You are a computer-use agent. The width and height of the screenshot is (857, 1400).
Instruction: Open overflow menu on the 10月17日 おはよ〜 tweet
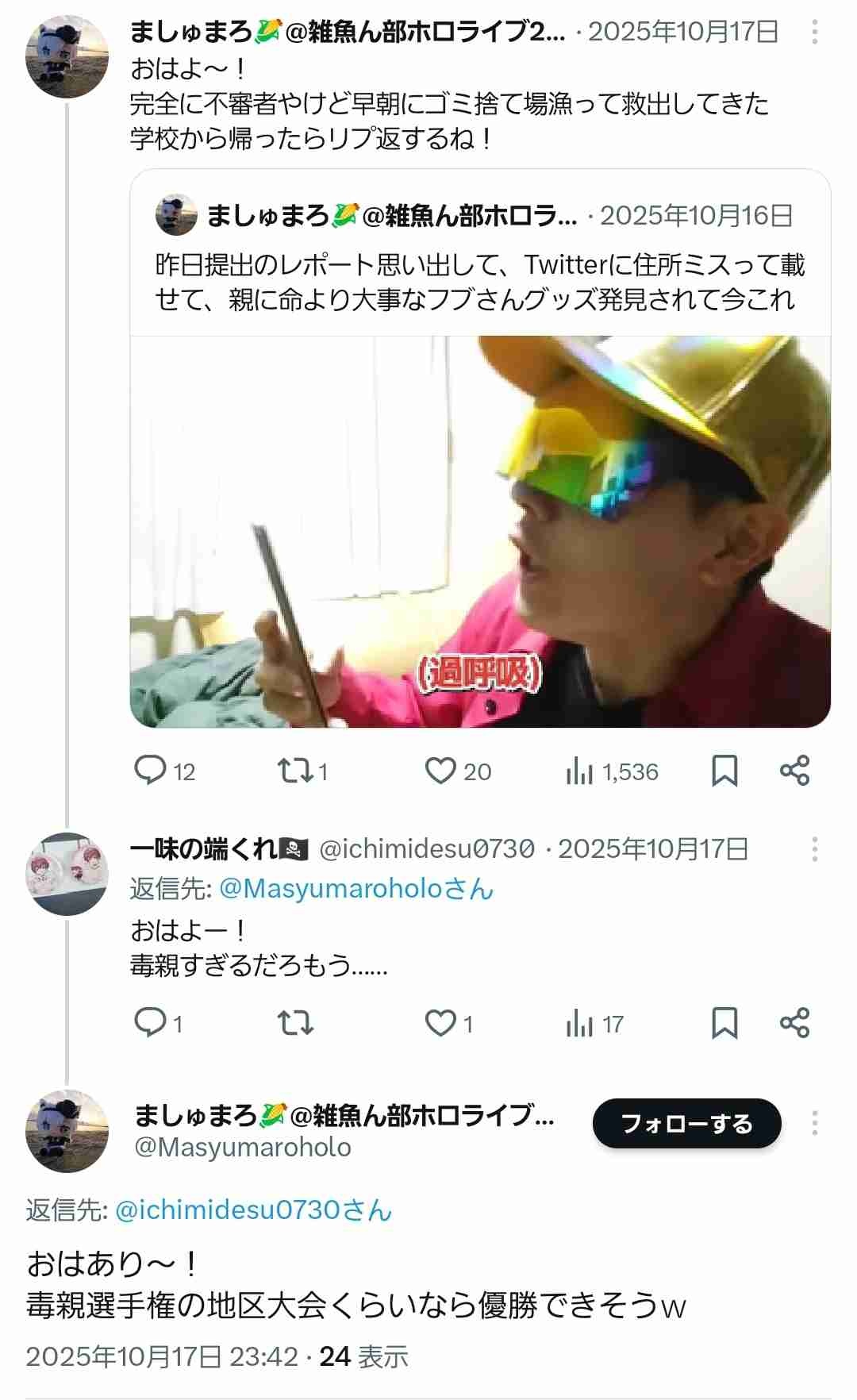tap(814, 33)
